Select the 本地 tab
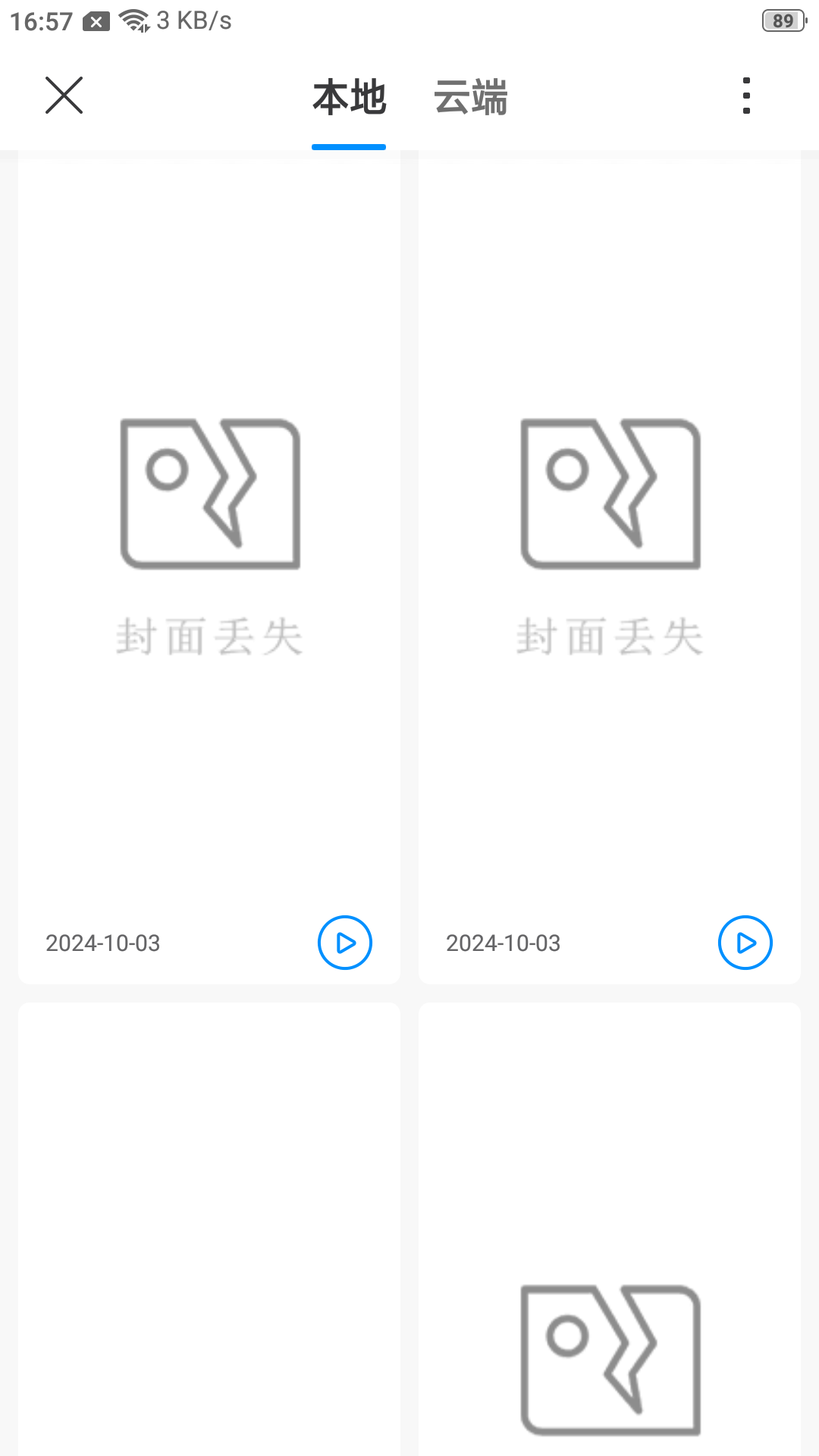 point(349,97)
